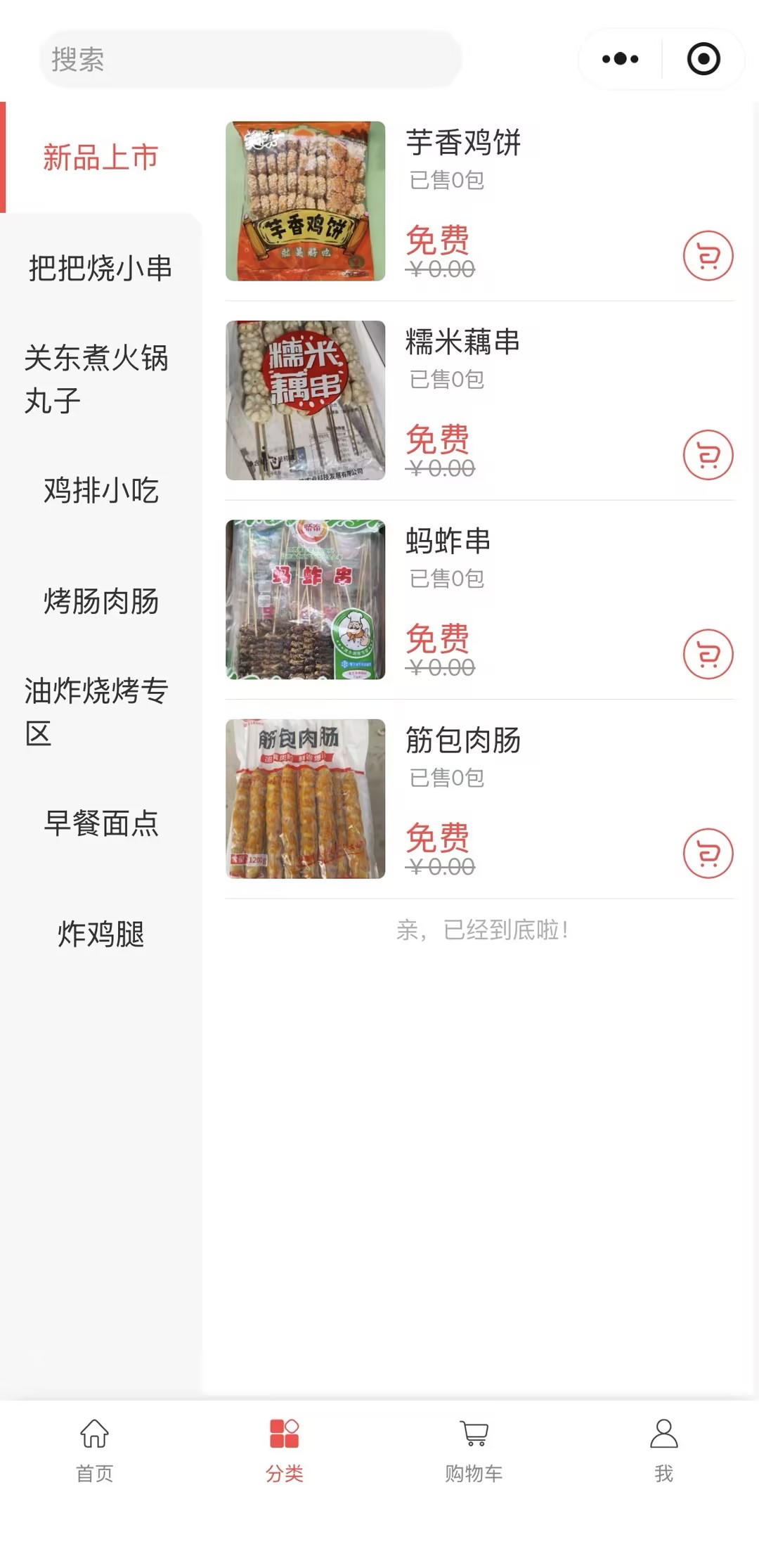Select the 新品上市 category
Viewport: 759px width, 1568px height.
[x=100, y=157]
